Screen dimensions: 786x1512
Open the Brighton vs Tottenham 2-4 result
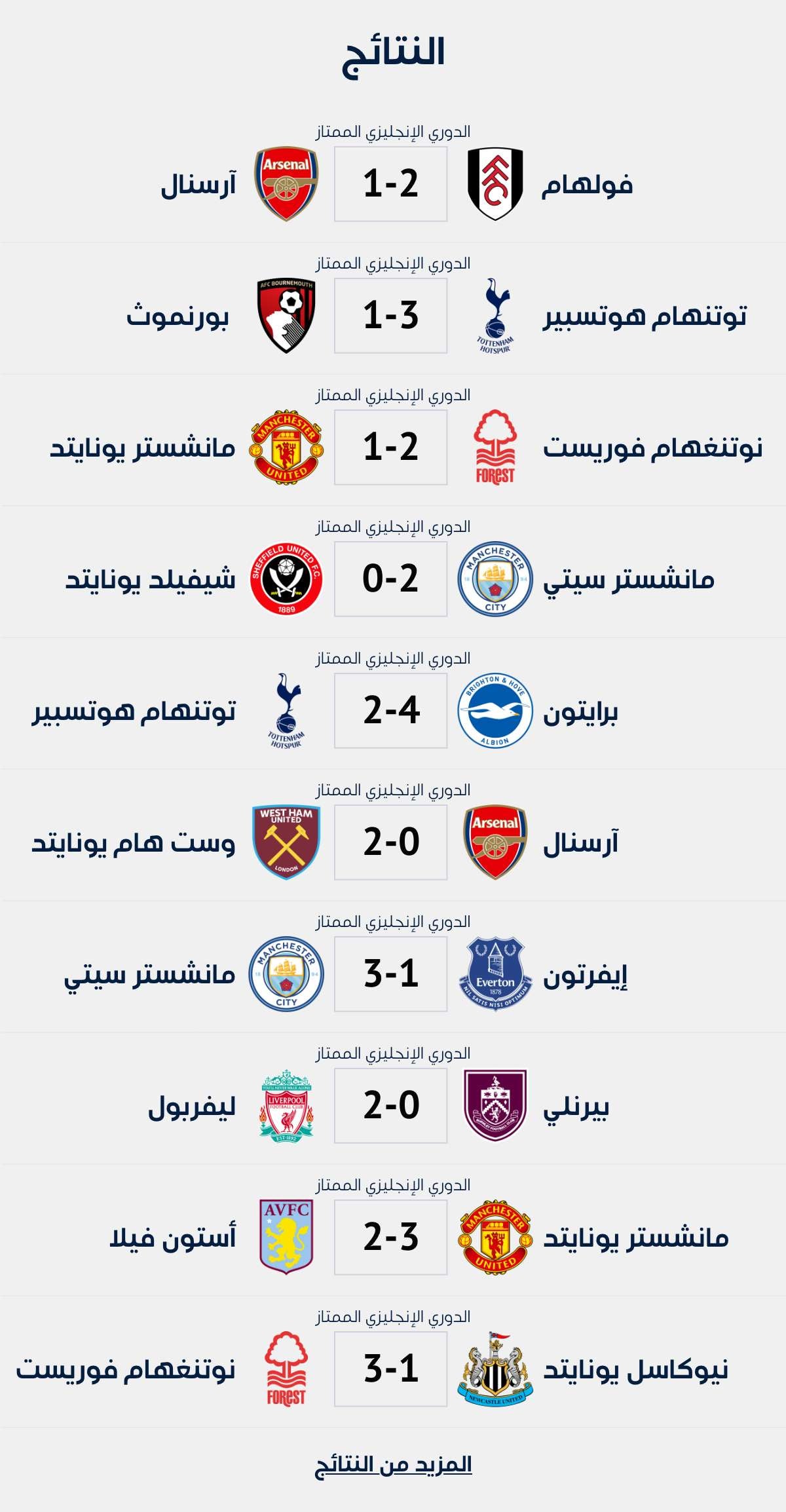coord(391,711)
